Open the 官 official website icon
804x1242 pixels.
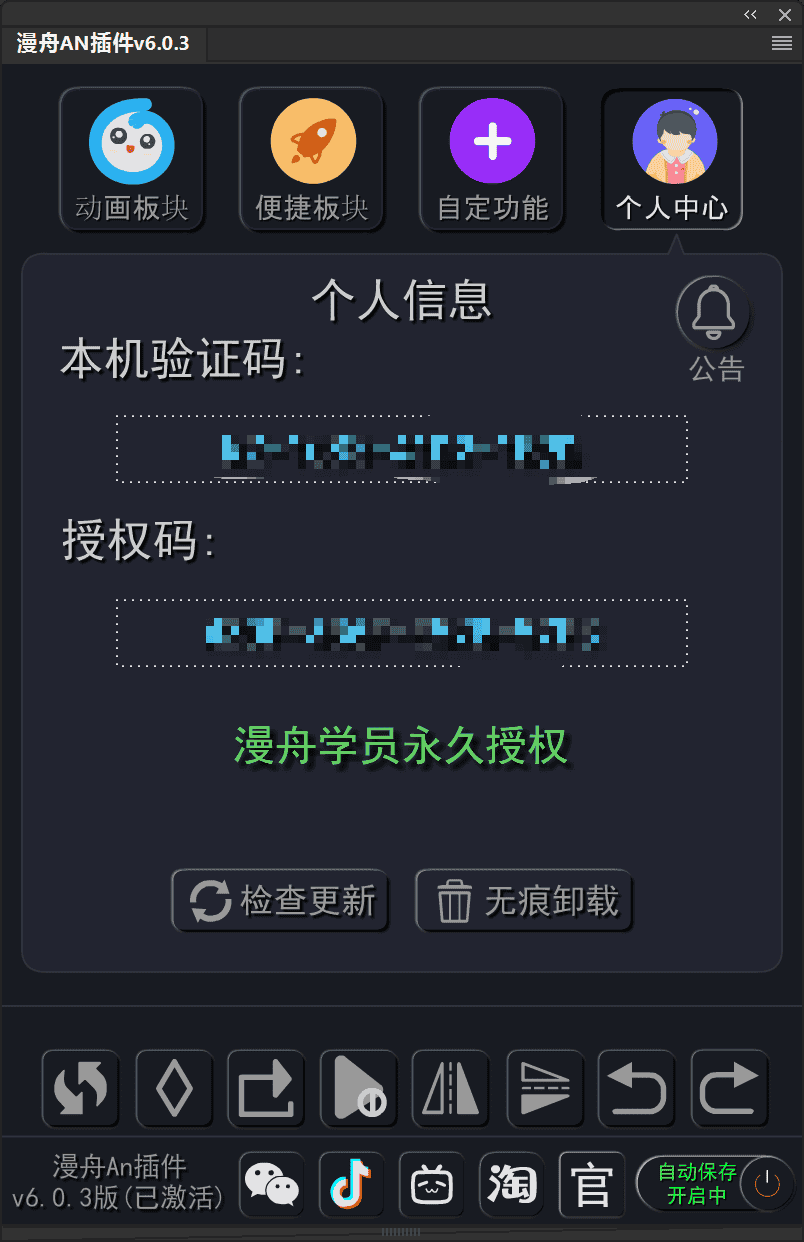591,1184
